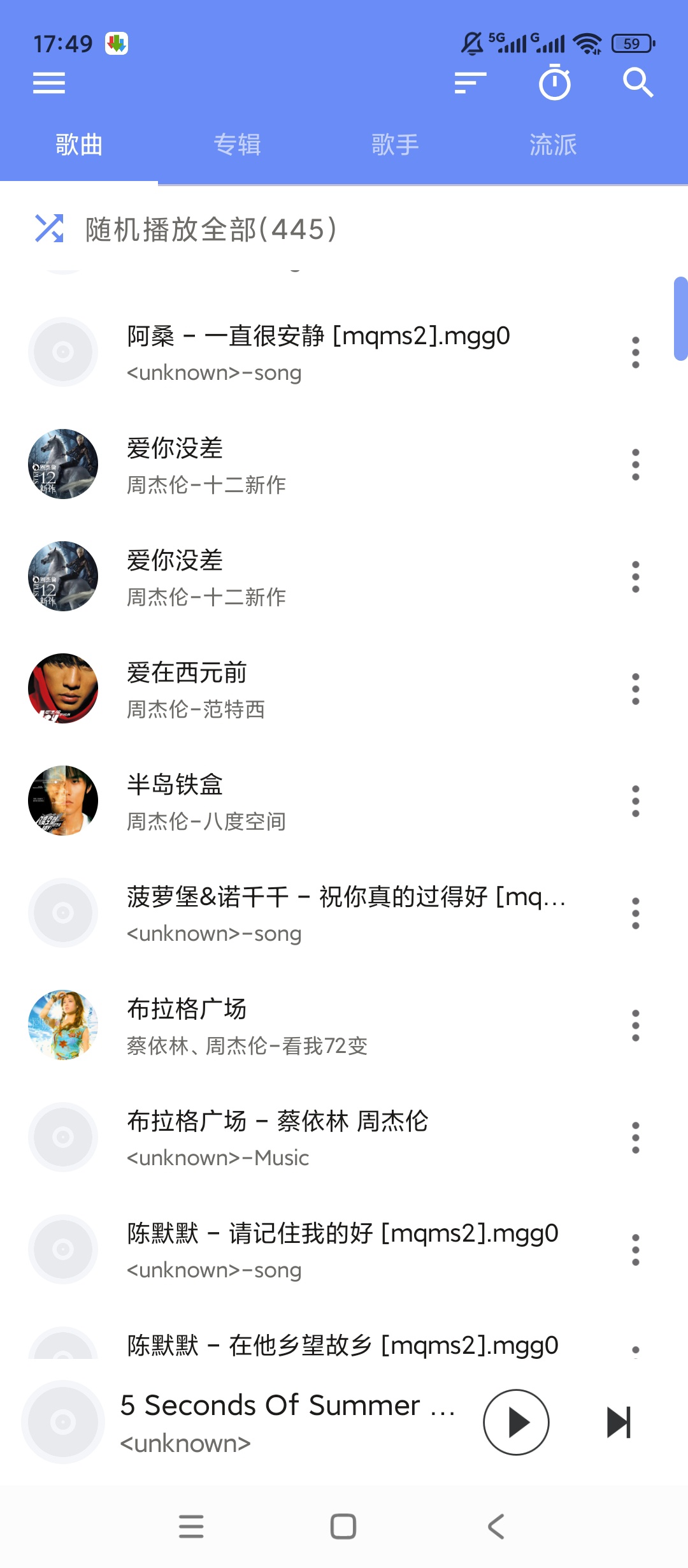688x1568 pixels.
Task: Open the navigation drawer menu
Action: click(x=48, y=83)
